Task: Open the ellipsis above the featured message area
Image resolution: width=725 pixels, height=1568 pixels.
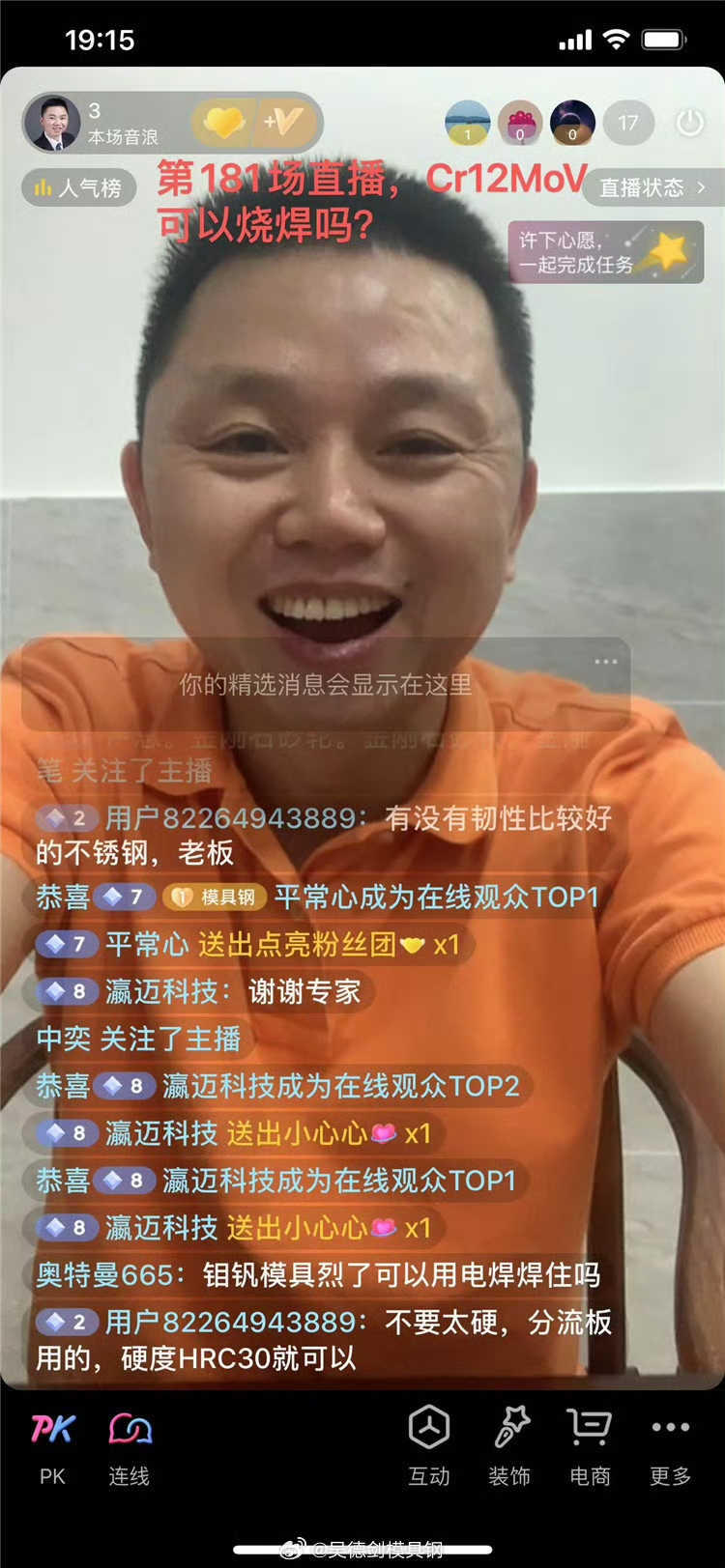Action: (606, 661)
